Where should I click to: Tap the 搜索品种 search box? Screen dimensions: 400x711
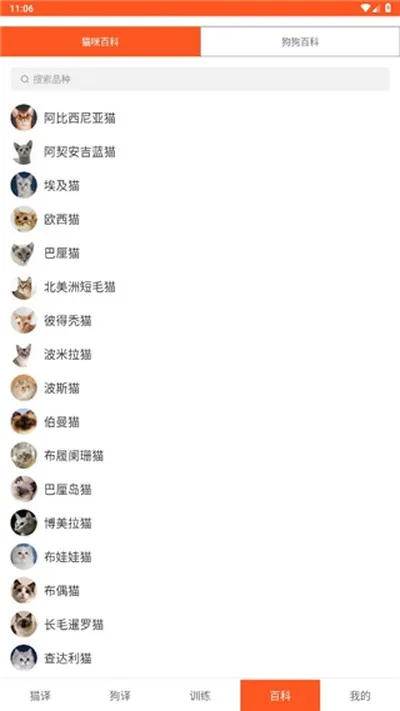tap(200, 79)
